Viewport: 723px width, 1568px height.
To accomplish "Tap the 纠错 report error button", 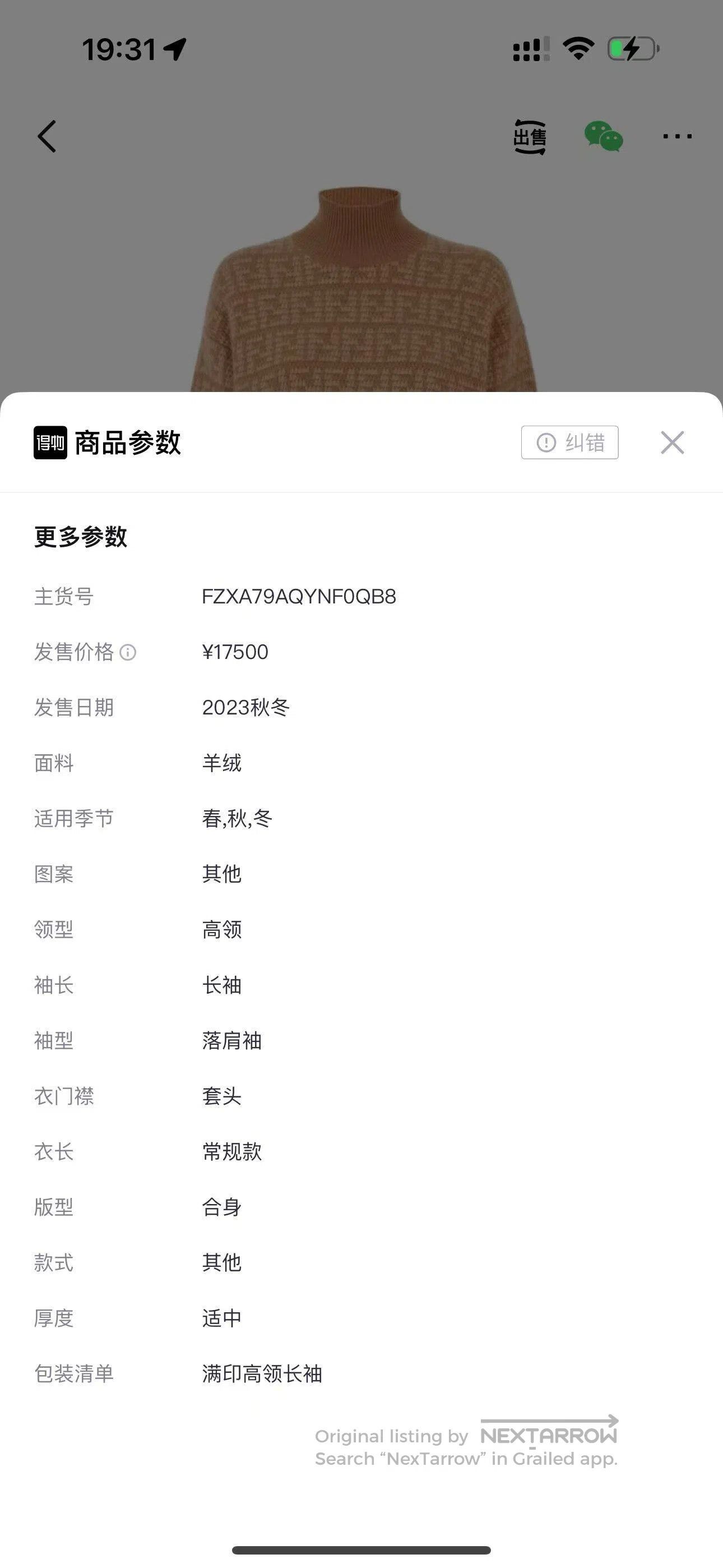I will point(569,442).
